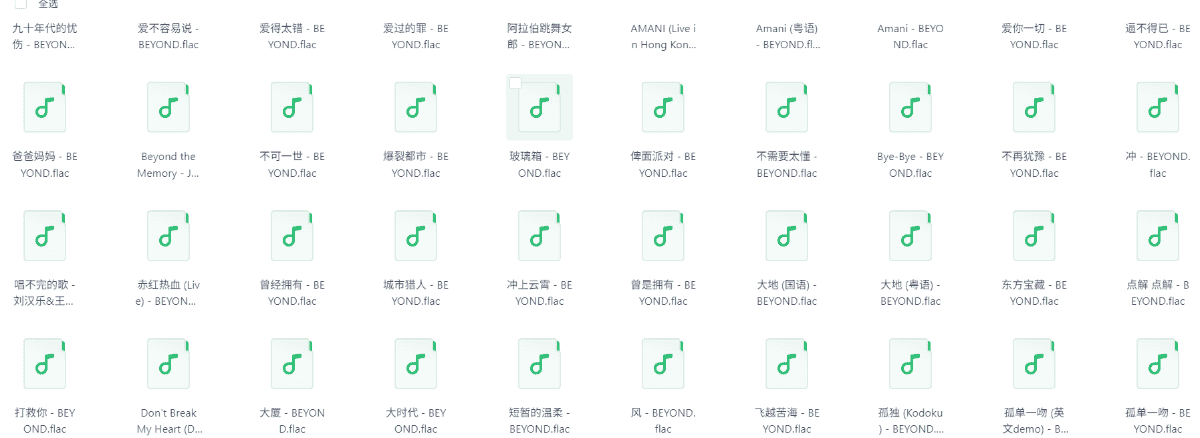Open the 孤独 (Kodoku) audio file

point(911,364)
